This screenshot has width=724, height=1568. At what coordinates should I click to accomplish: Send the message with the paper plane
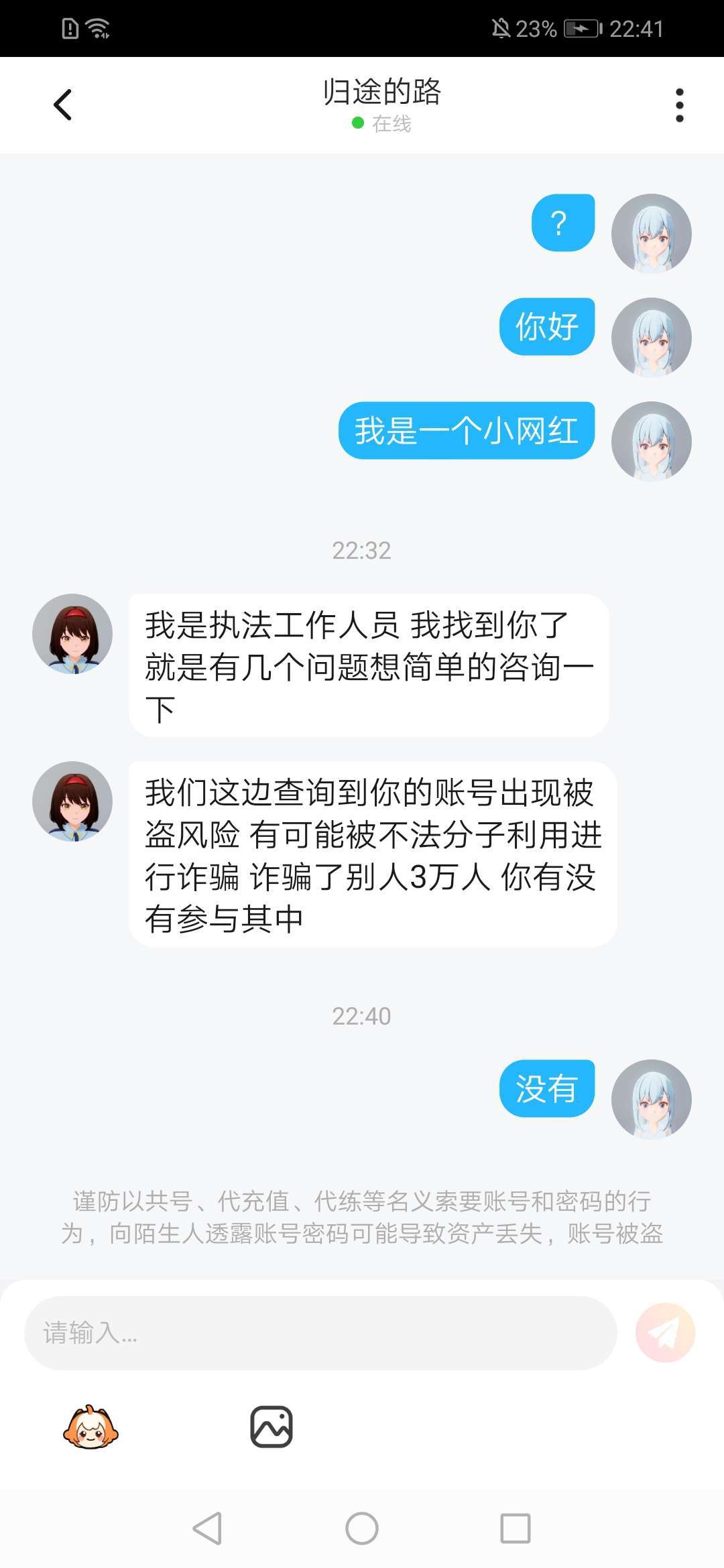pyautogui.click(x=665, y=1333)
